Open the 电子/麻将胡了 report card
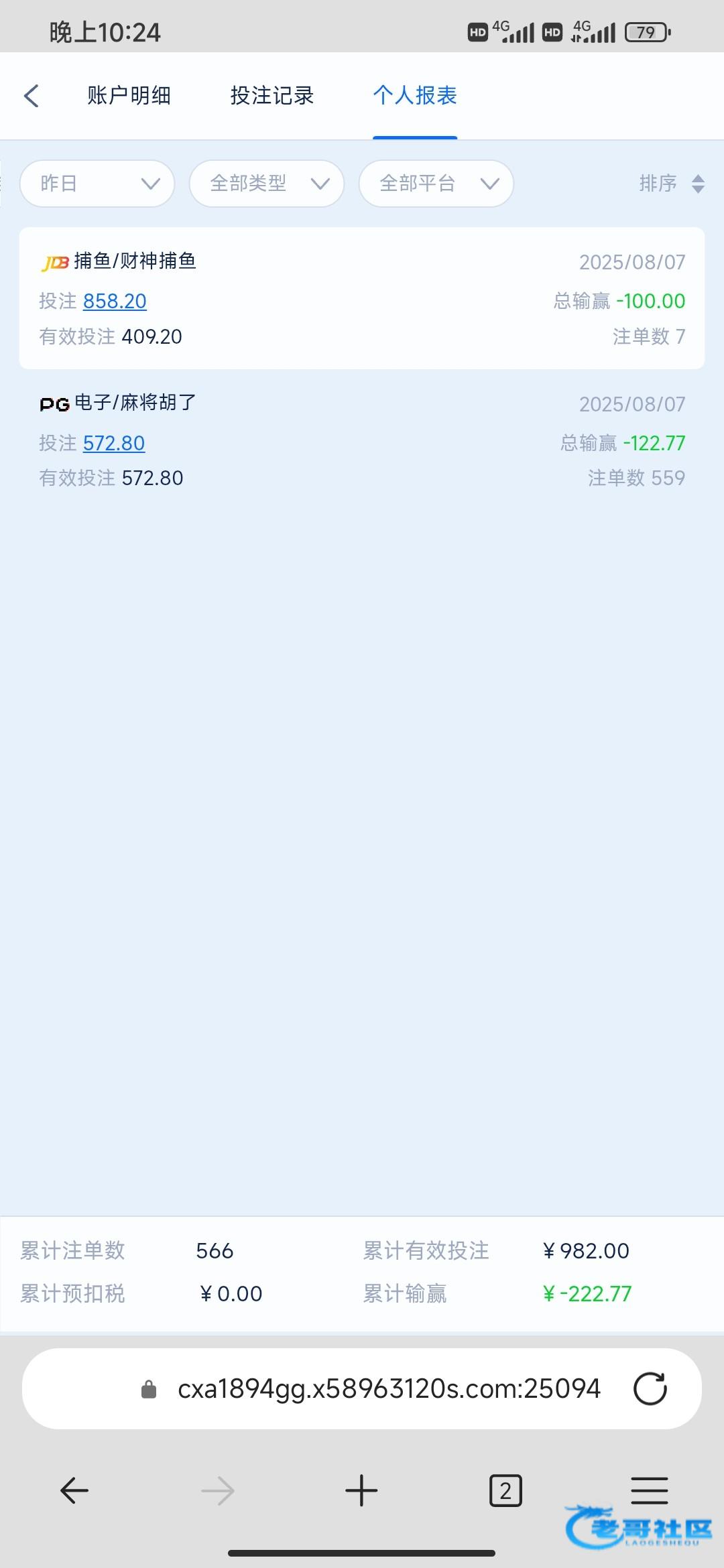 pyautogui.click(x=362, y=440)
